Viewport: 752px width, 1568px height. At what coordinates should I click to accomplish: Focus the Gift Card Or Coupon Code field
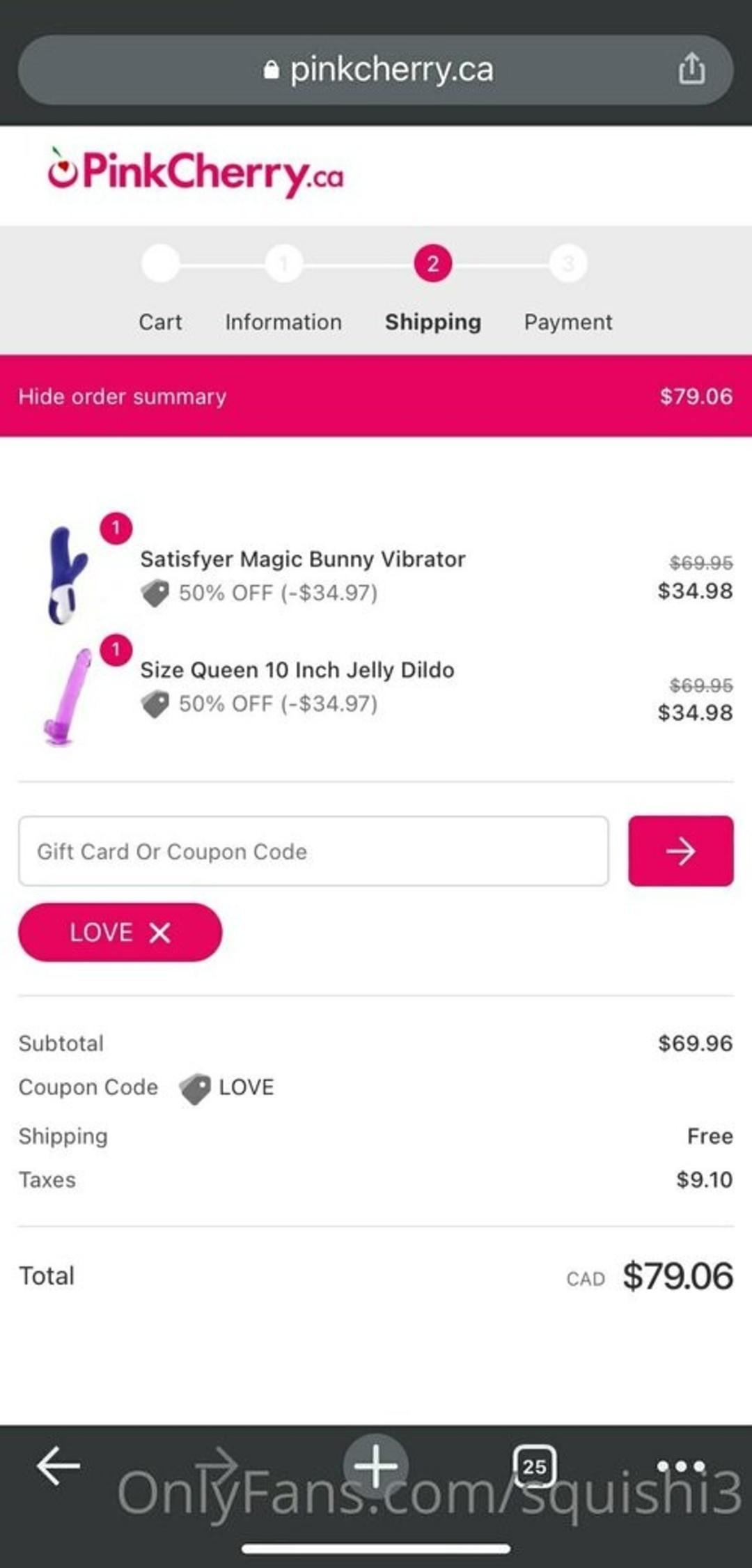(313, 851)
